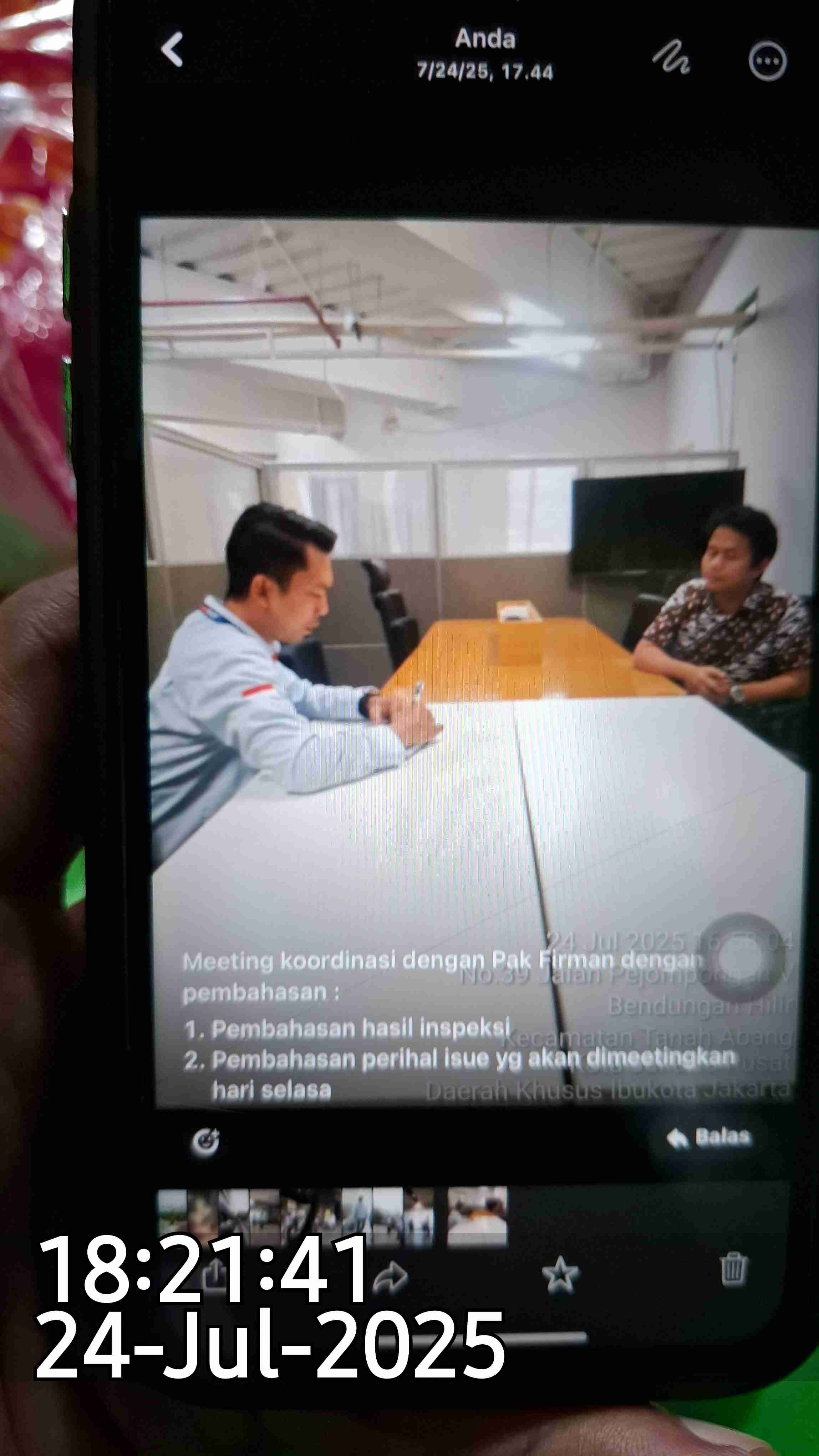
Task: Share the photo via the share icon
Action: (x=215, y=1273)
